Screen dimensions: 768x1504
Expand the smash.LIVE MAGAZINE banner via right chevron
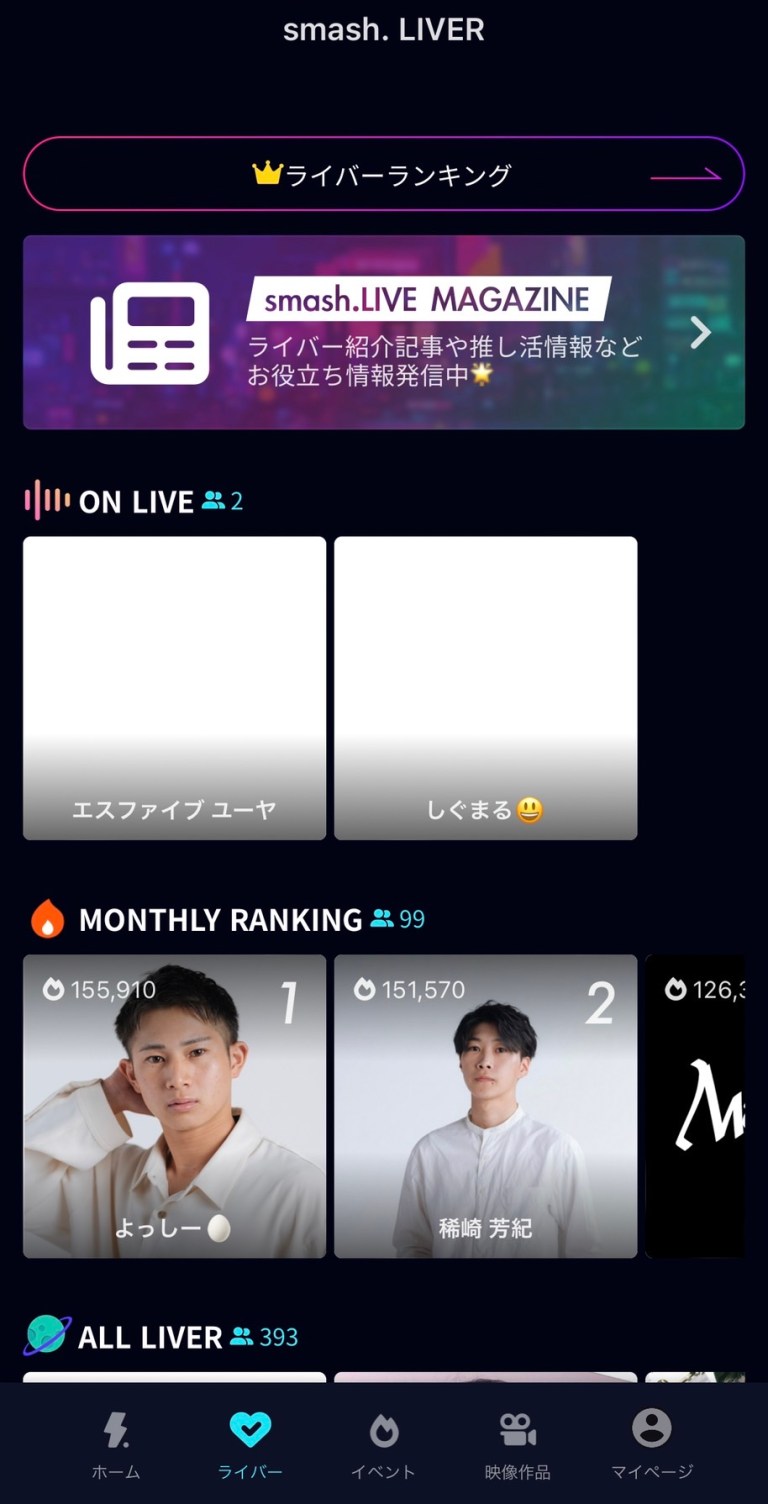701,332
